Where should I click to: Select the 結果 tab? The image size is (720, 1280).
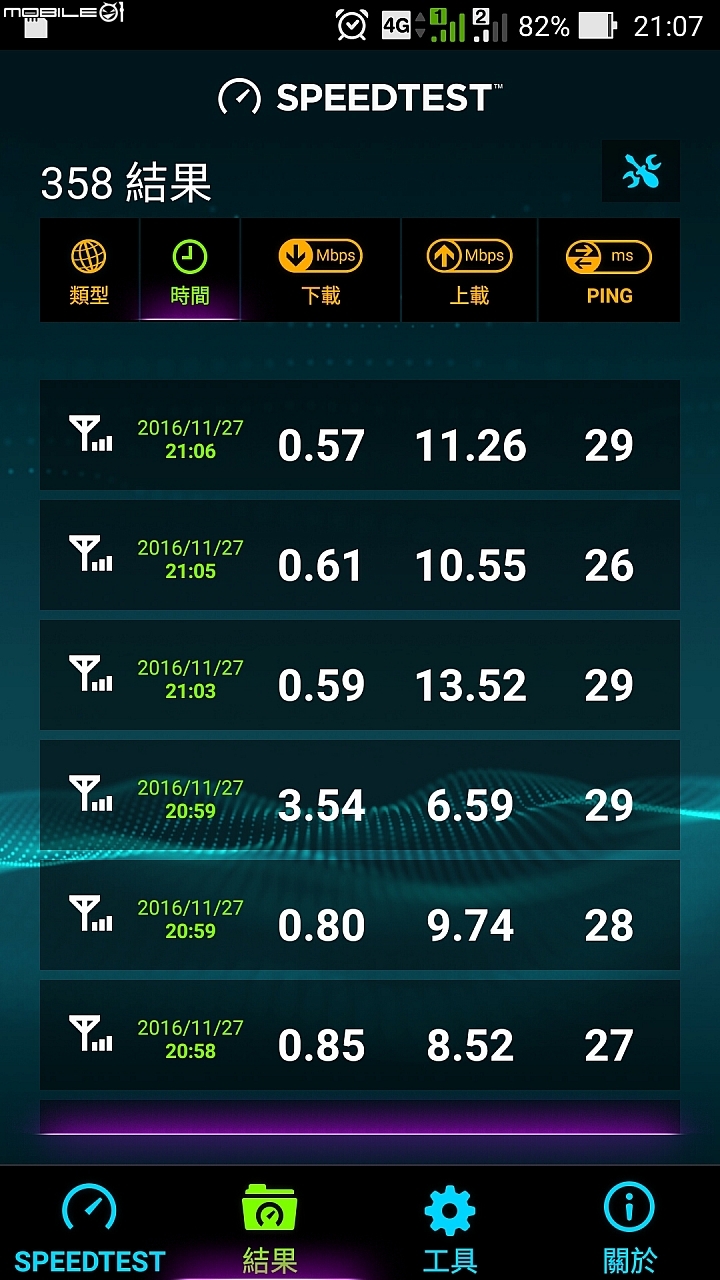(x=270, y=1227)
